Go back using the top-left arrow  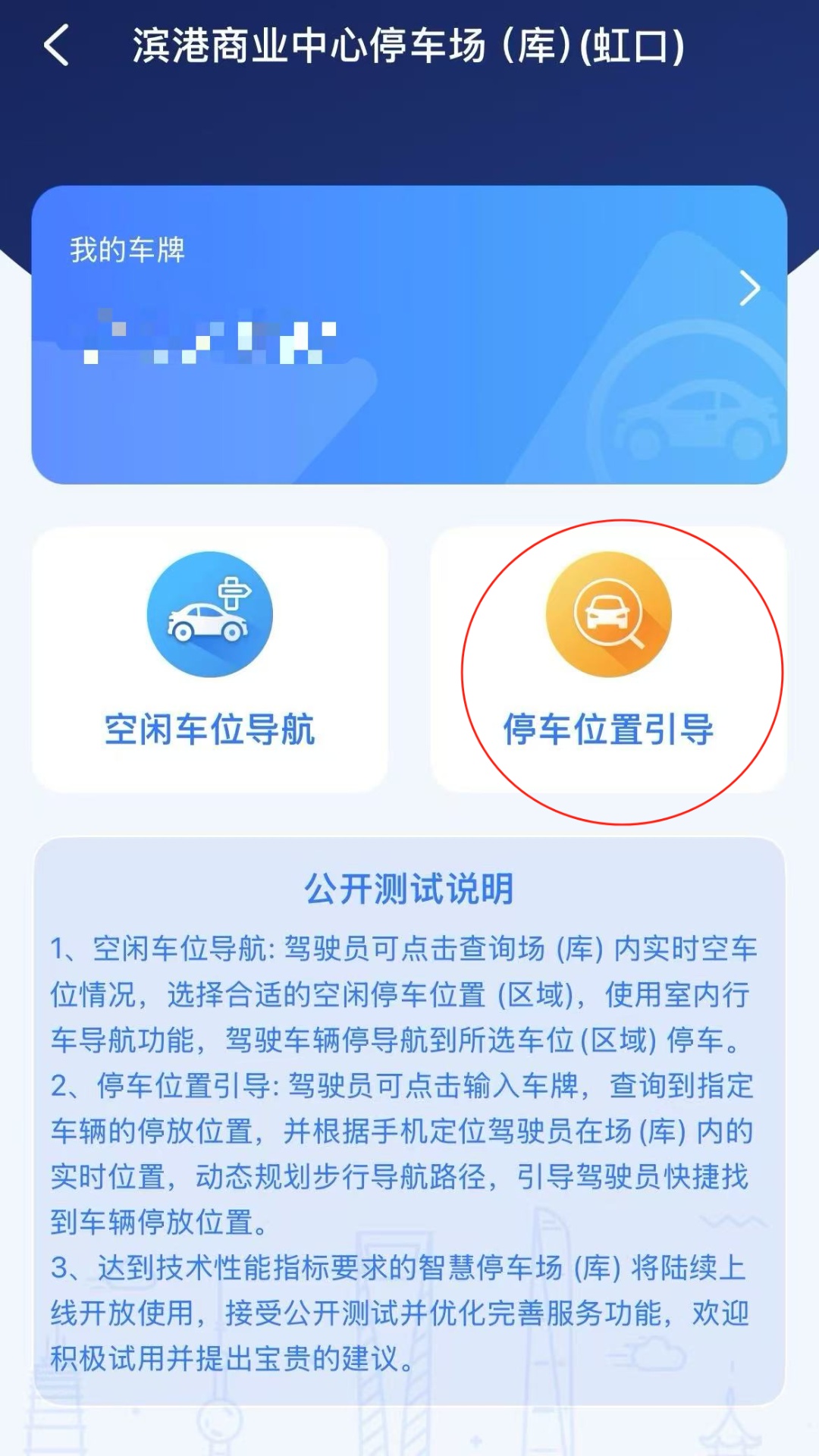(x=57, y=45)
